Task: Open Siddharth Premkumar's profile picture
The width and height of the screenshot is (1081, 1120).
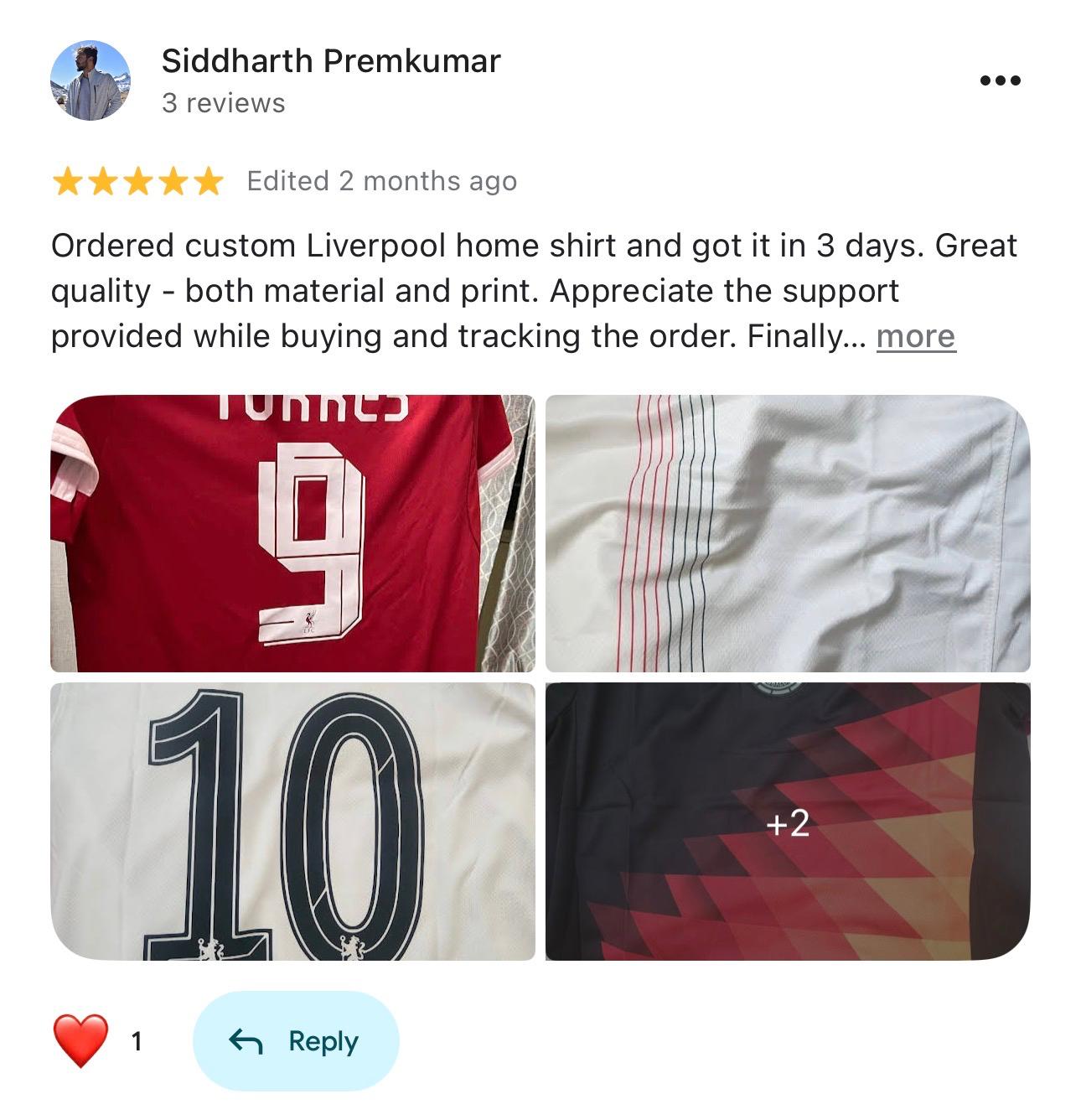Action: pos(91,80)
